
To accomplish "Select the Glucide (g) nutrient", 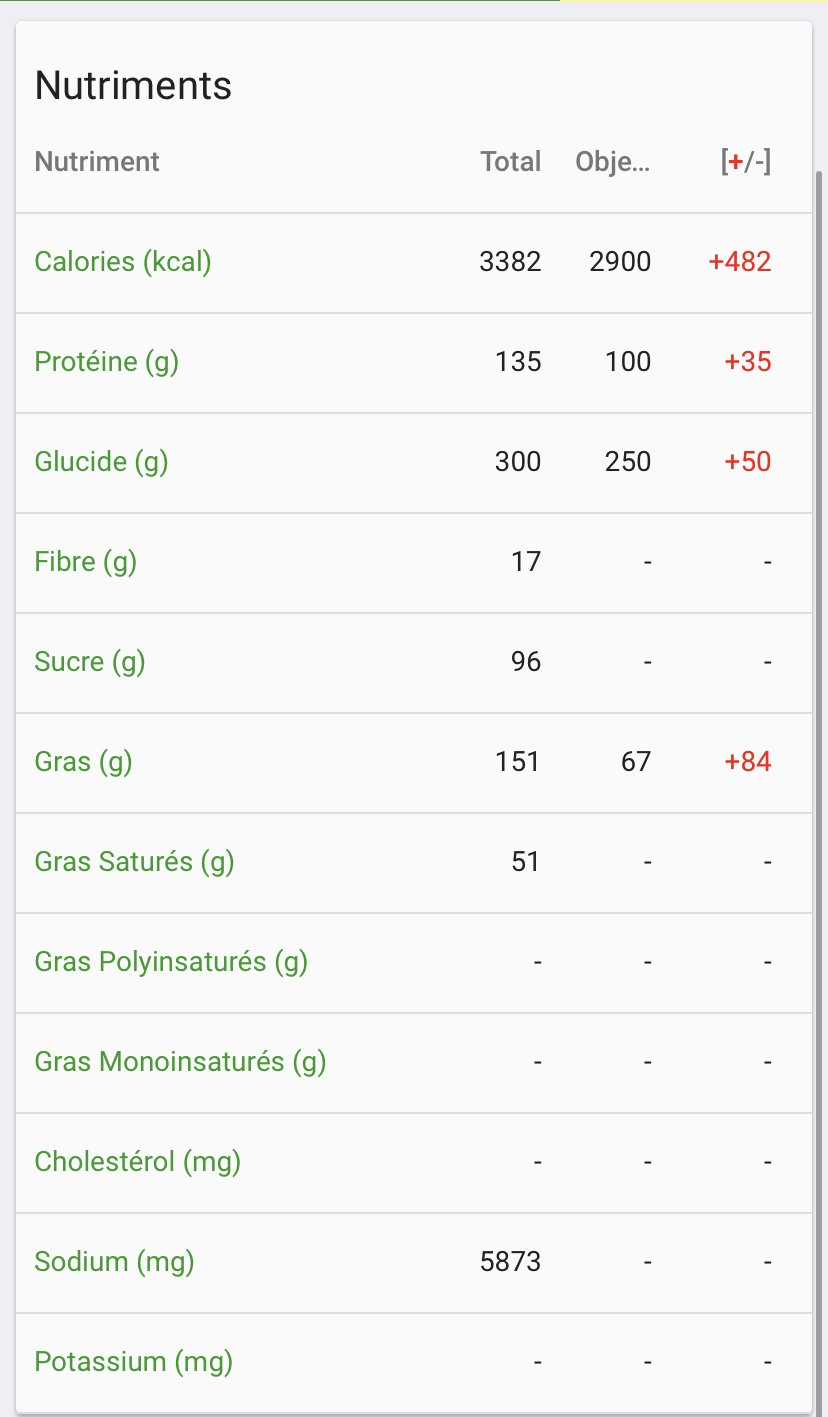I will click(101, 462).
